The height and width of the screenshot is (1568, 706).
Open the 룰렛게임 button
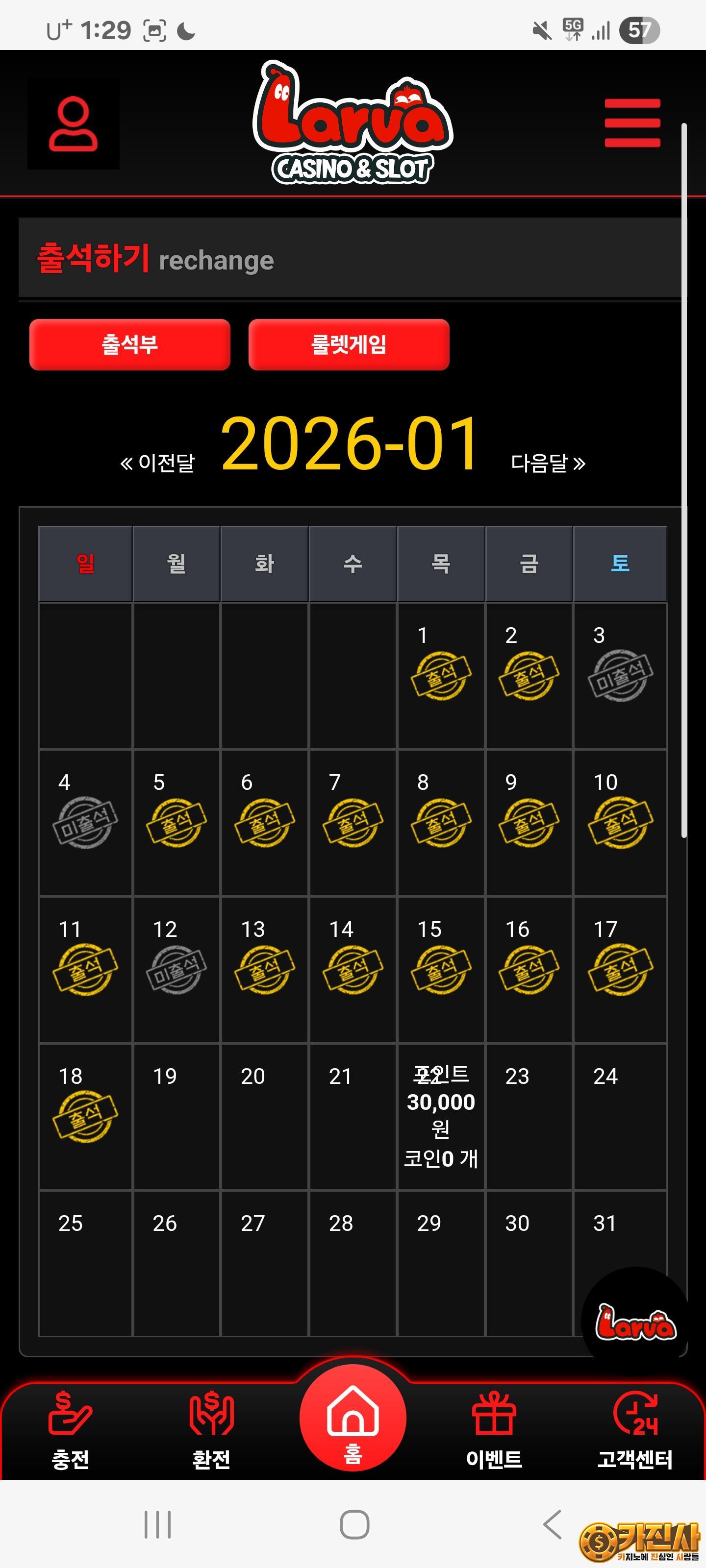[349, 344]
